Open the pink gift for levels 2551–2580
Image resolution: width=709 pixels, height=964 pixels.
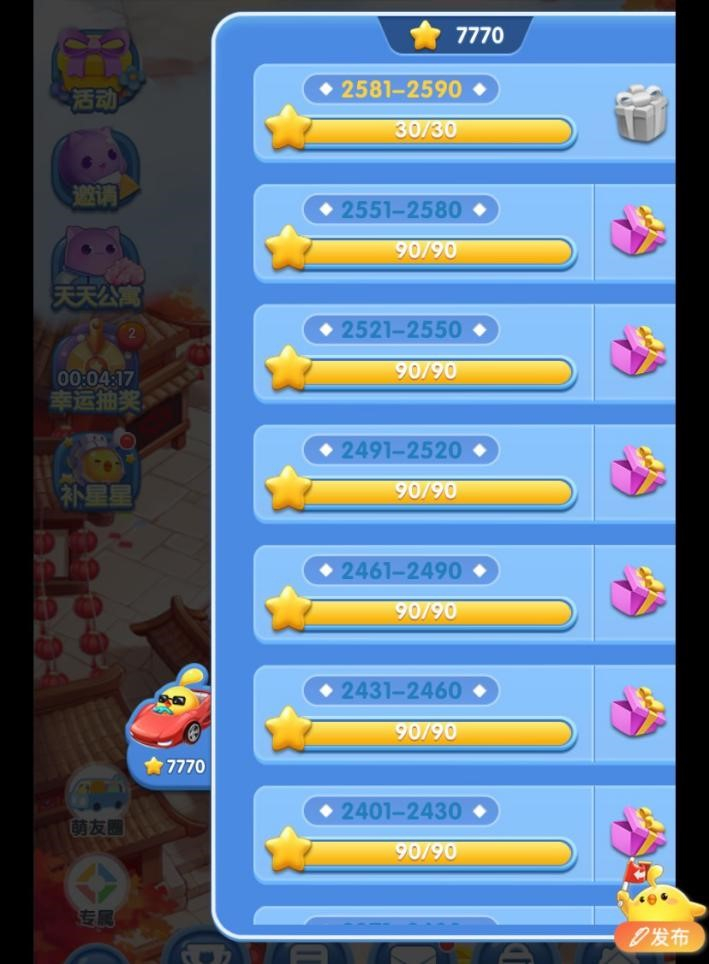tap(638, 231)
